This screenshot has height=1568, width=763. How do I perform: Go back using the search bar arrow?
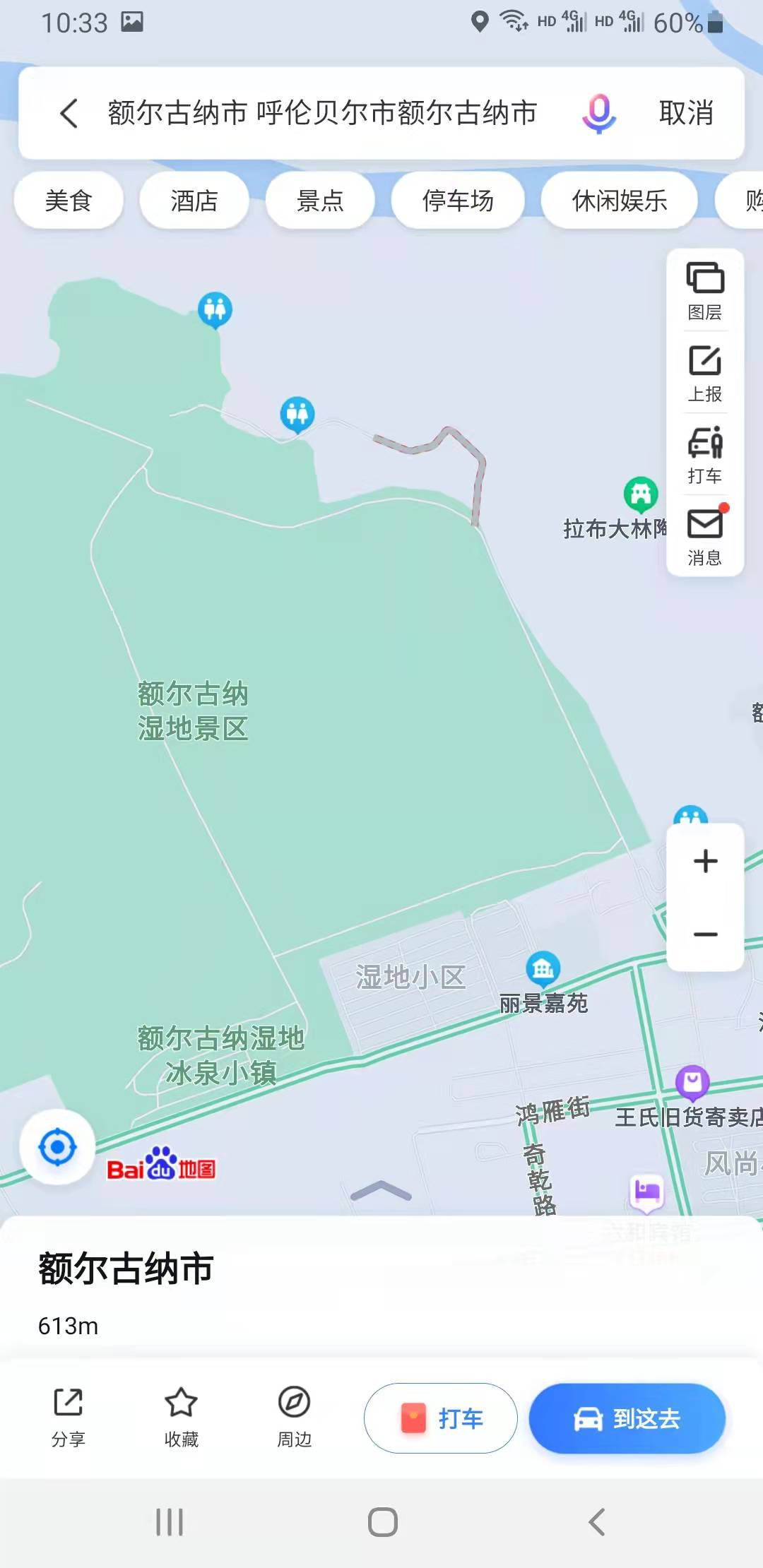(69, 113)
